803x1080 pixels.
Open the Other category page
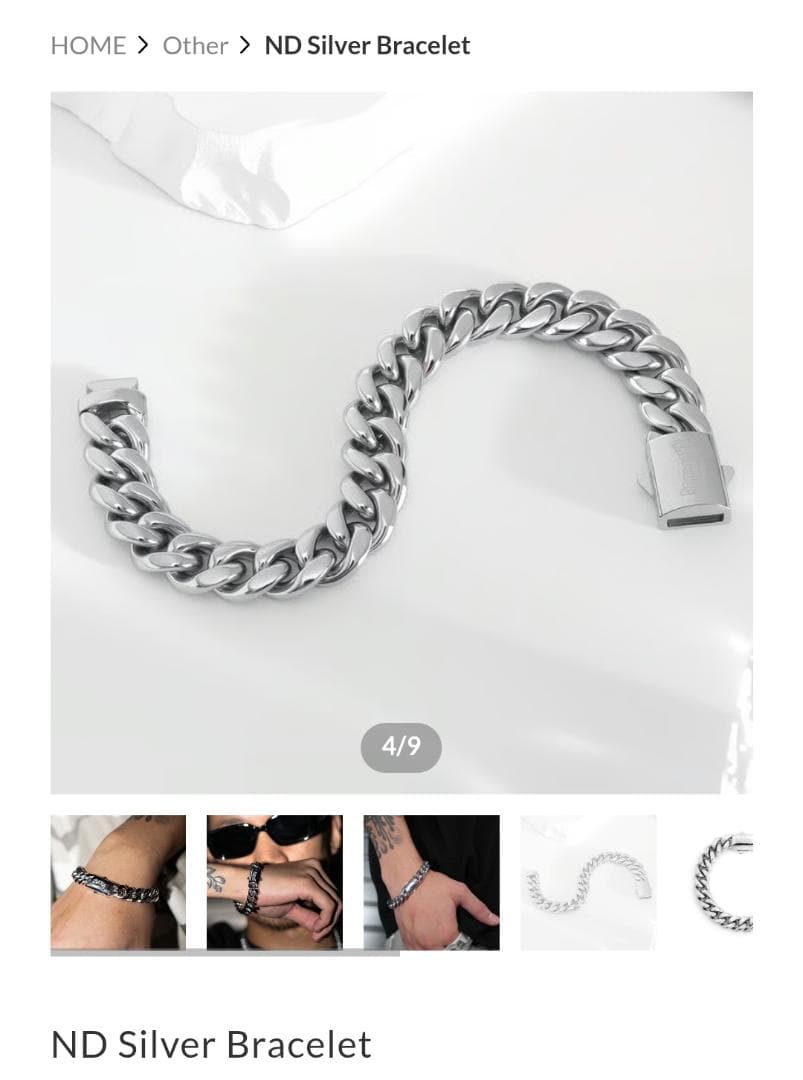coord(196,45)
